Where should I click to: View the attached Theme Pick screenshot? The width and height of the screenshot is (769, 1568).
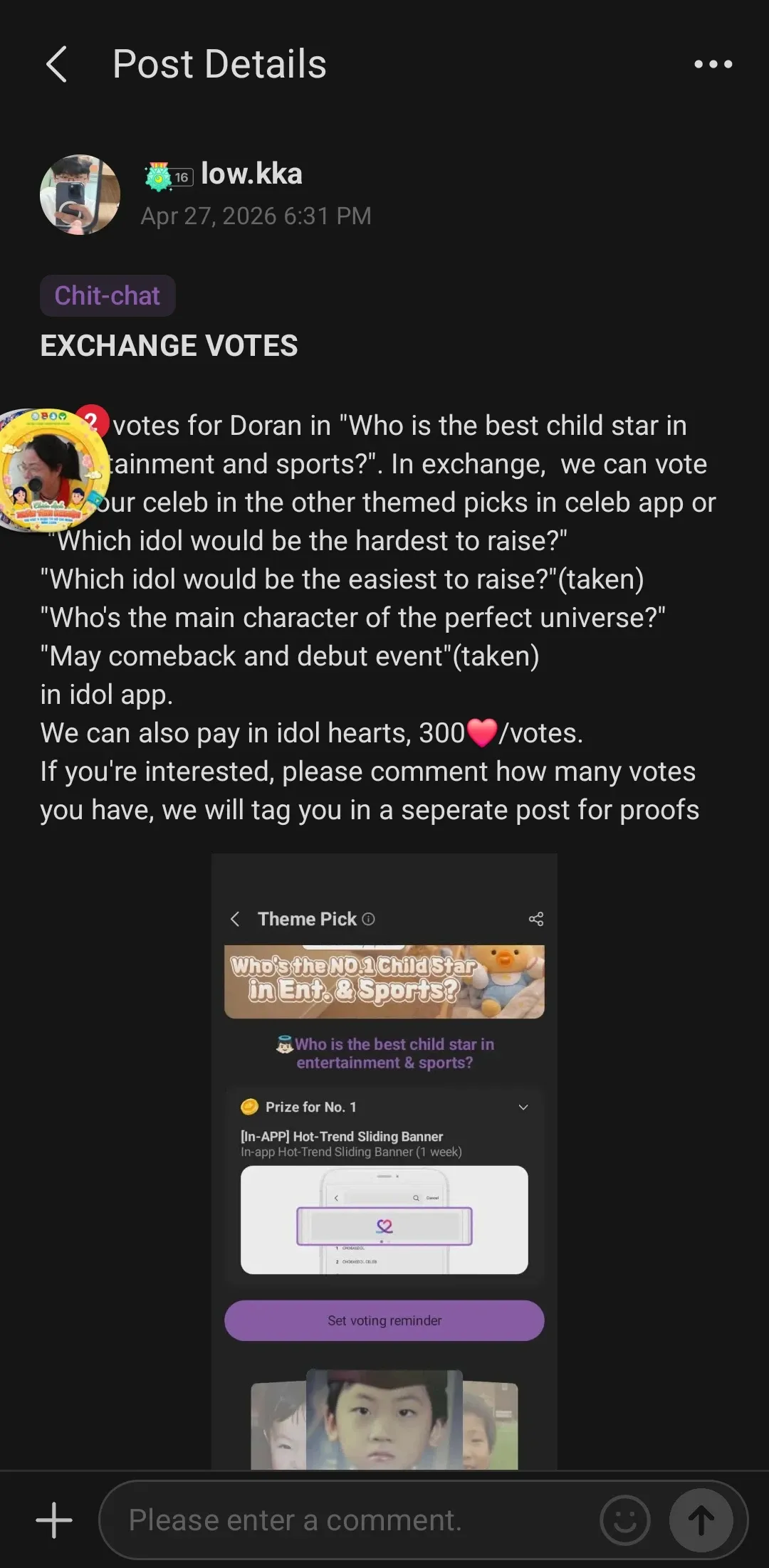point(384,1160)
